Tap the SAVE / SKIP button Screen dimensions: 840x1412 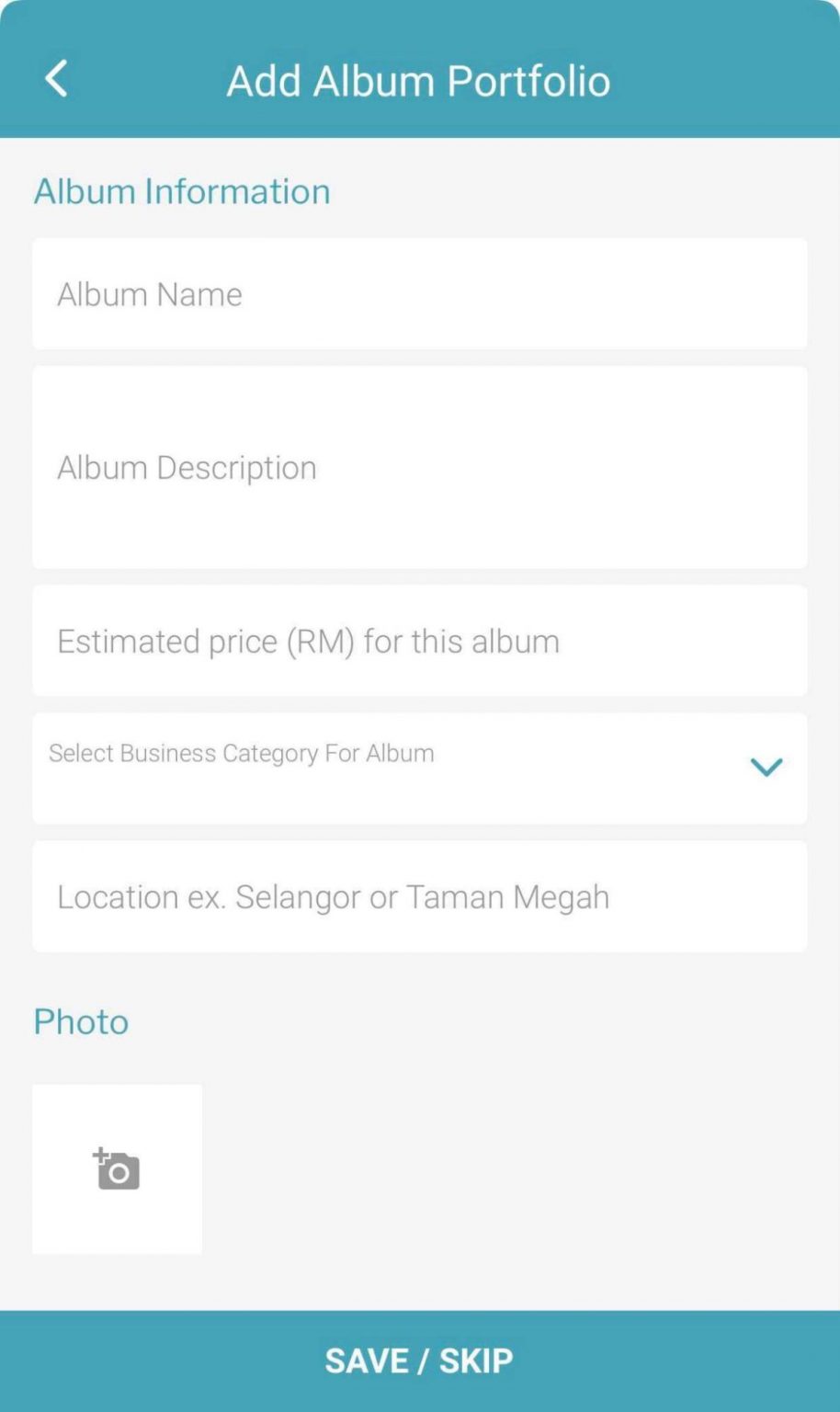pyautogui.click(x=420, y=1361)
